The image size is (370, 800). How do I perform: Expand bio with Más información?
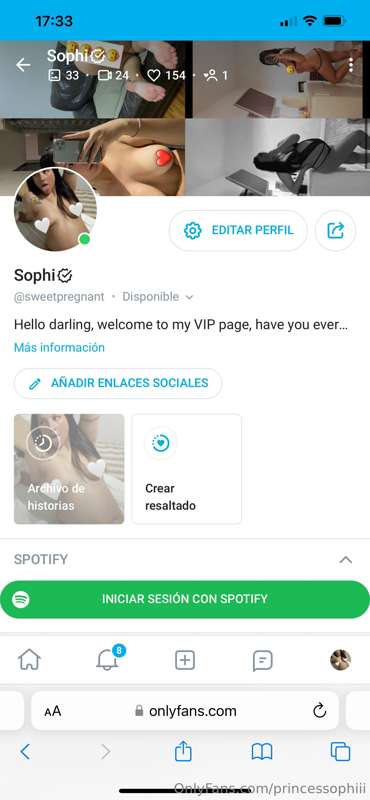click(59, 347)
